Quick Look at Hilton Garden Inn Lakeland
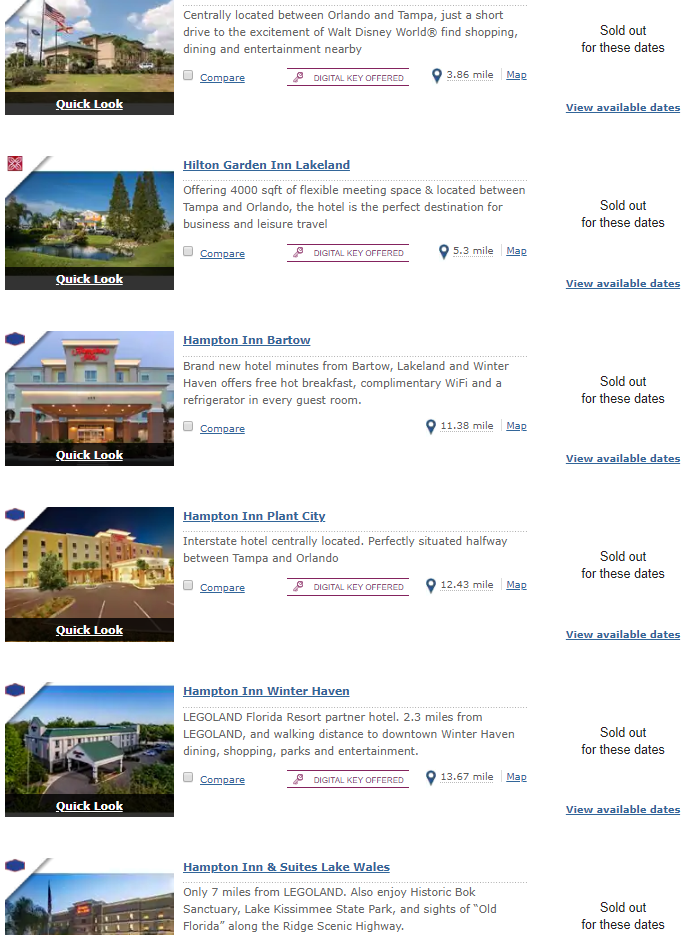 (x=89, y=280)
